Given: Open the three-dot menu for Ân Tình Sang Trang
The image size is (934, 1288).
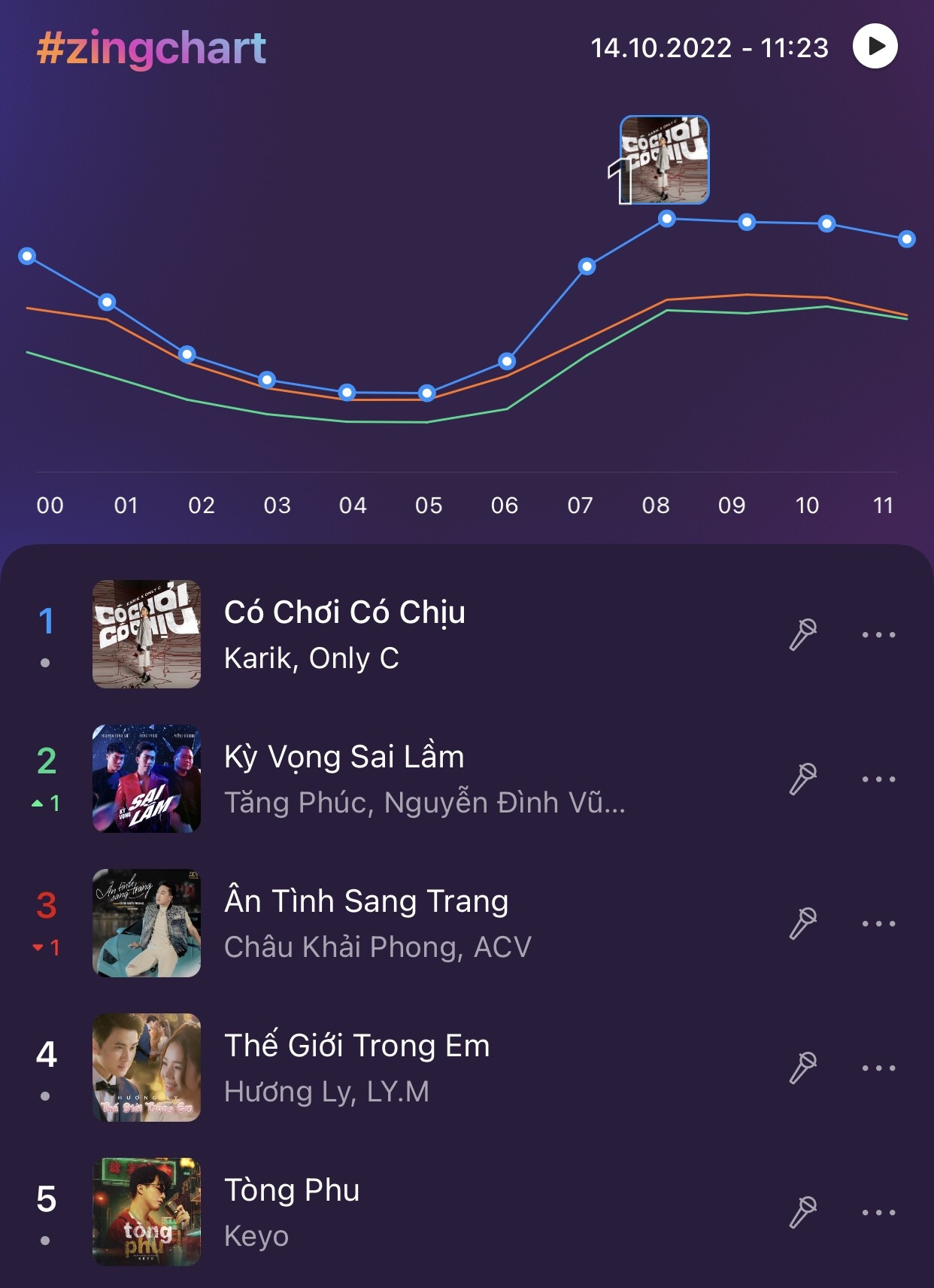Looking at the screenshot, I should coord(878,924).
